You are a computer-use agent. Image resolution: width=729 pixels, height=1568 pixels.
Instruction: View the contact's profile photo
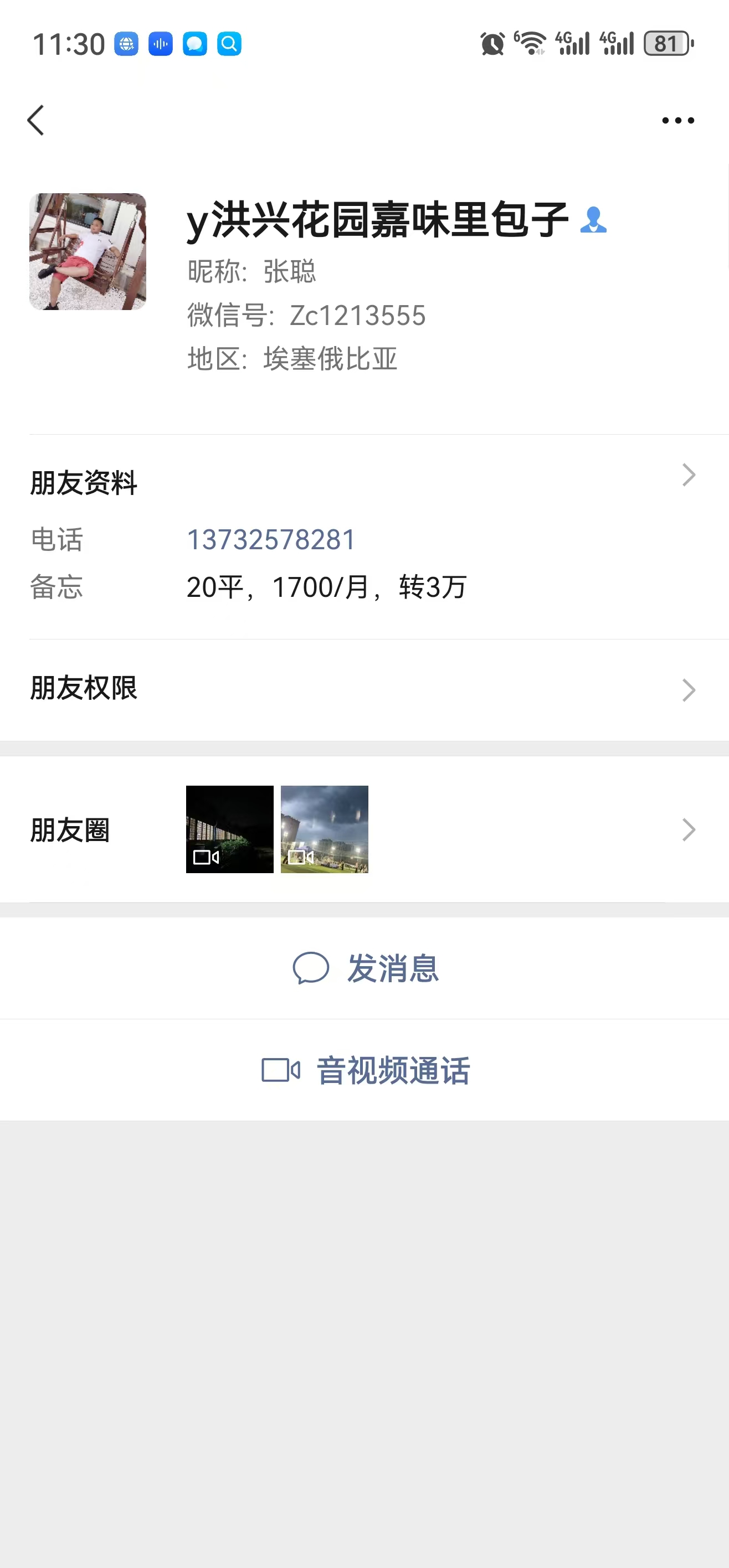pyautogui.click(x=88, y=251)
